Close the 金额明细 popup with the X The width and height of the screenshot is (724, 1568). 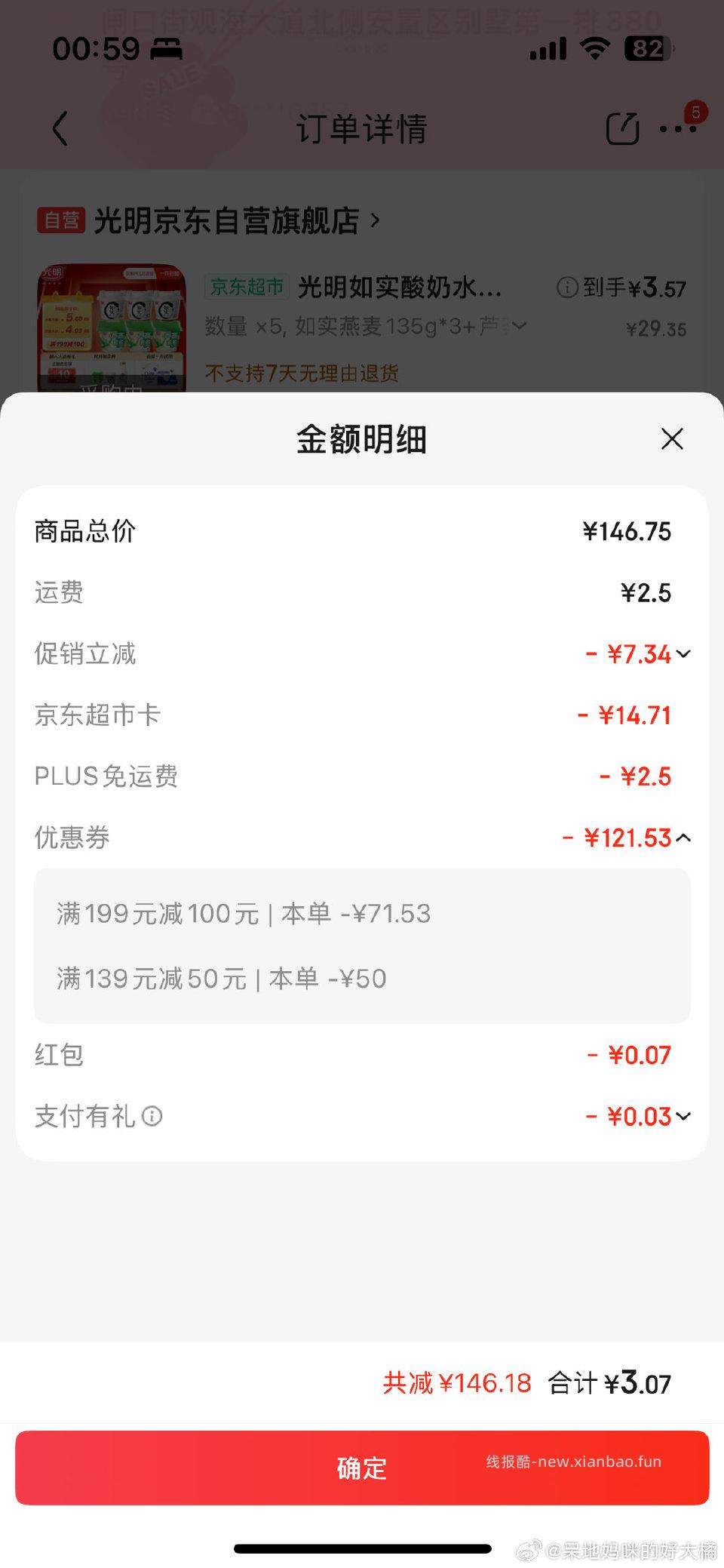point(671,439)
